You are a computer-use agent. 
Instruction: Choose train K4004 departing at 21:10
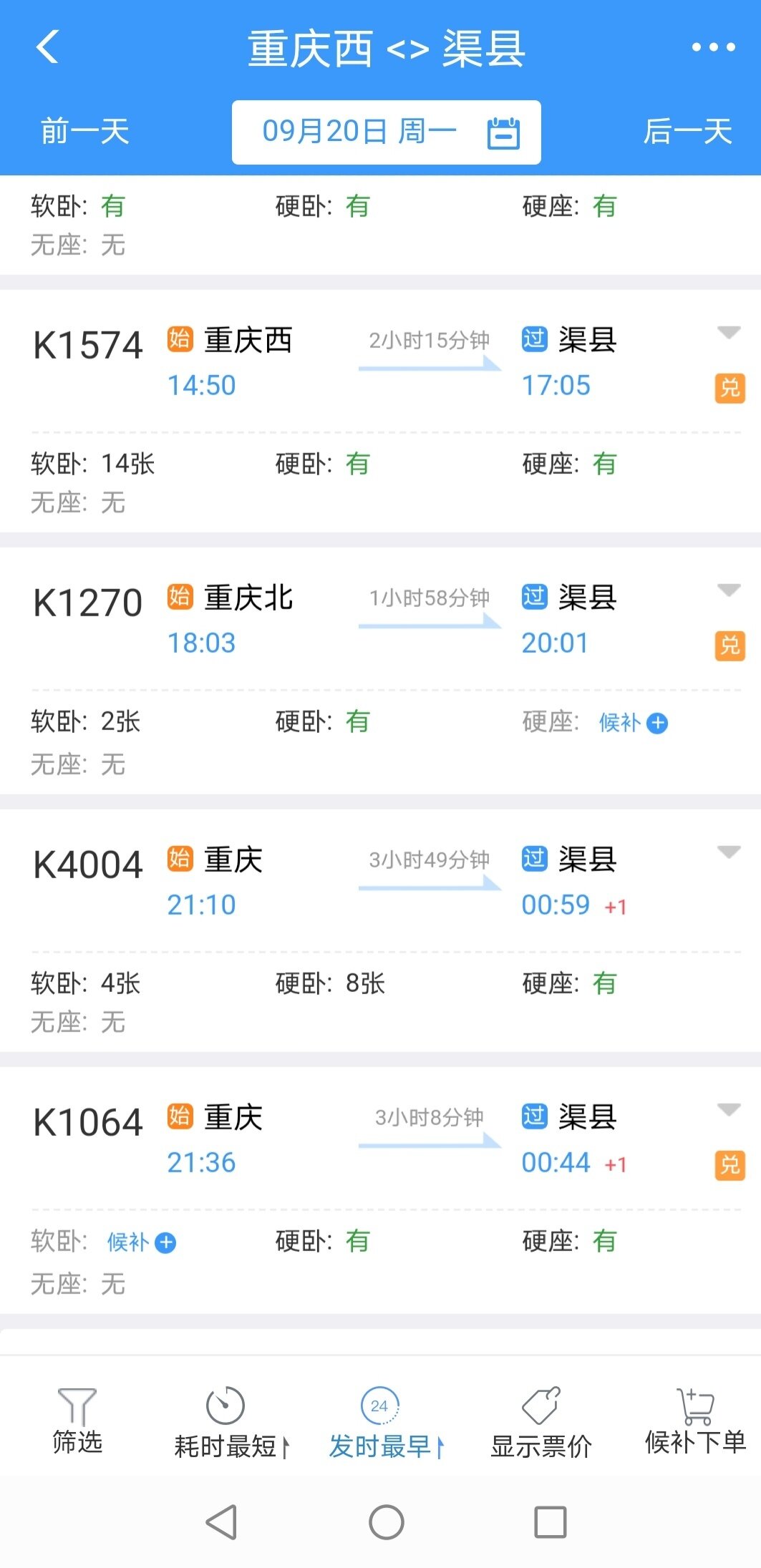88,865
